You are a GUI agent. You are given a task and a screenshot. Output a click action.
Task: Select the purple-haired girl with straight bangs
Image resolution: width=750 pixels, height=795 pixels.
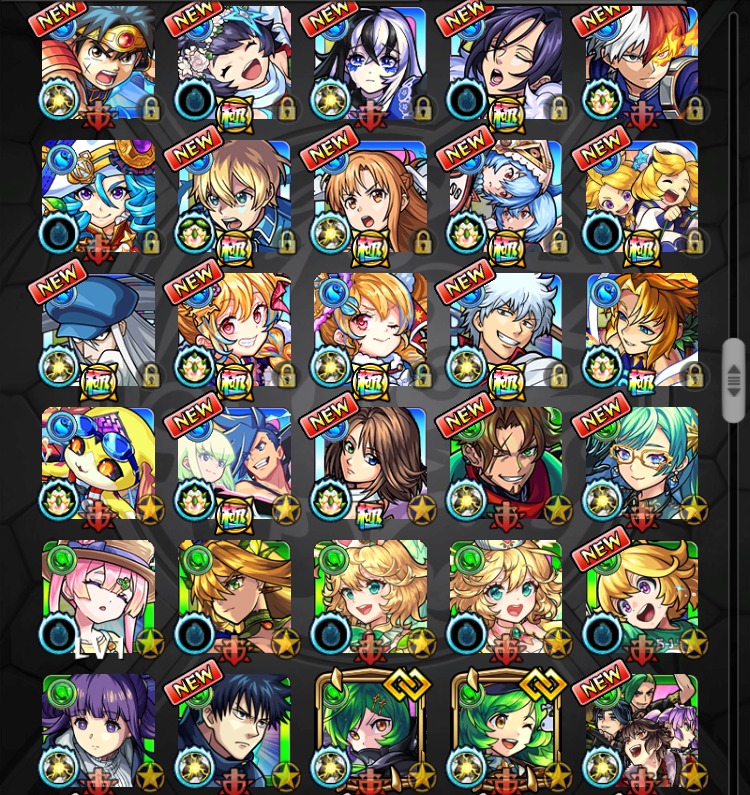(x=98, y=730)
